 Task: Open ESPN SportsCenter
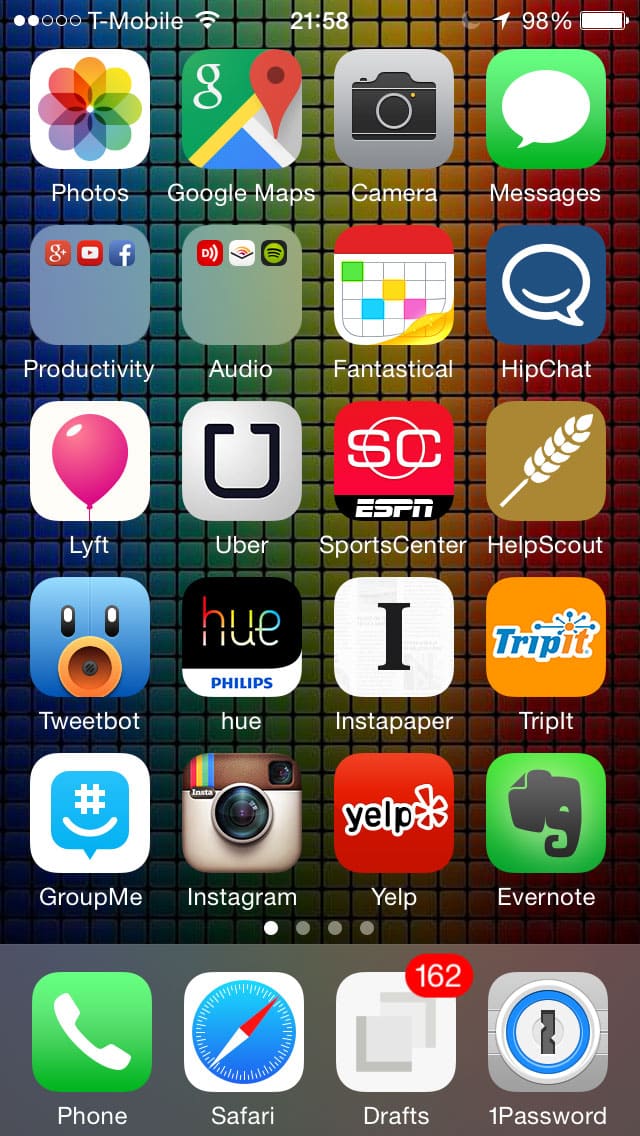pos(394,461)
